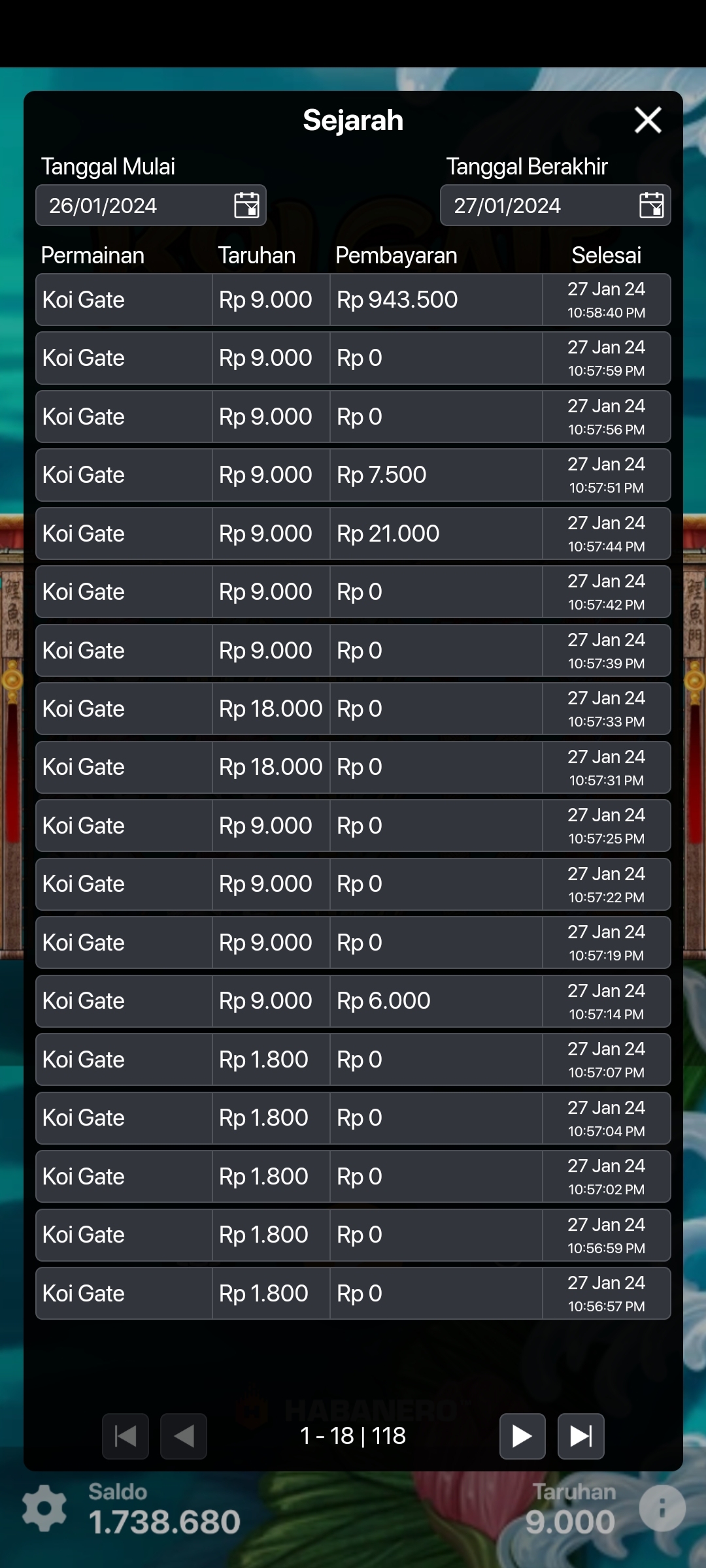Open the Rp 6.000 payout entry
The image size is (706, 1568).
[x=353, y=1001]
